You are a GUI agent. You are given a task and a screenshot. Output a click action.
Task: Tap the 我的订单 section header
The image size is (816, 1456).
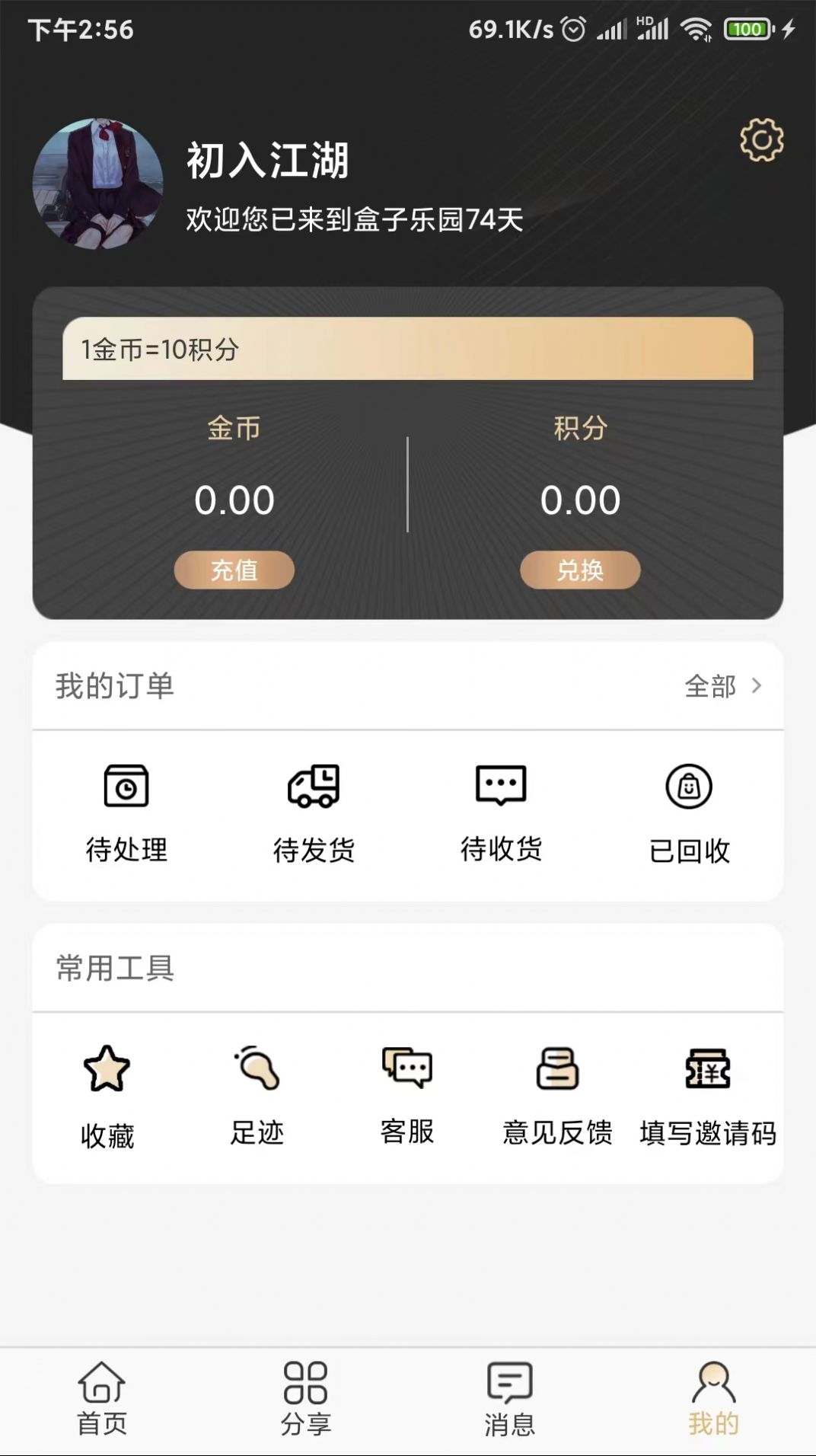coord(116,686)
